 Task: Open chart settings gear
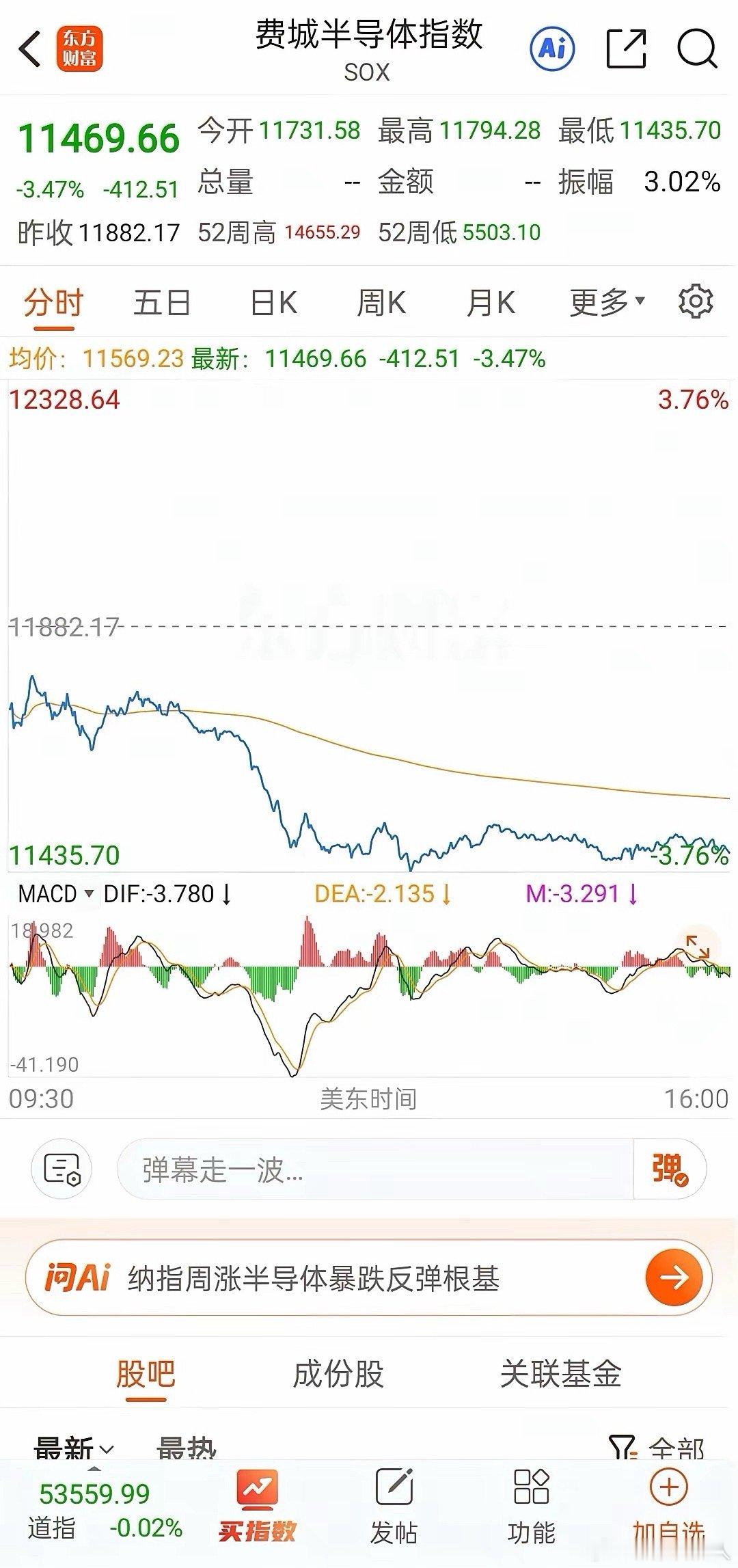coord(696,301)
